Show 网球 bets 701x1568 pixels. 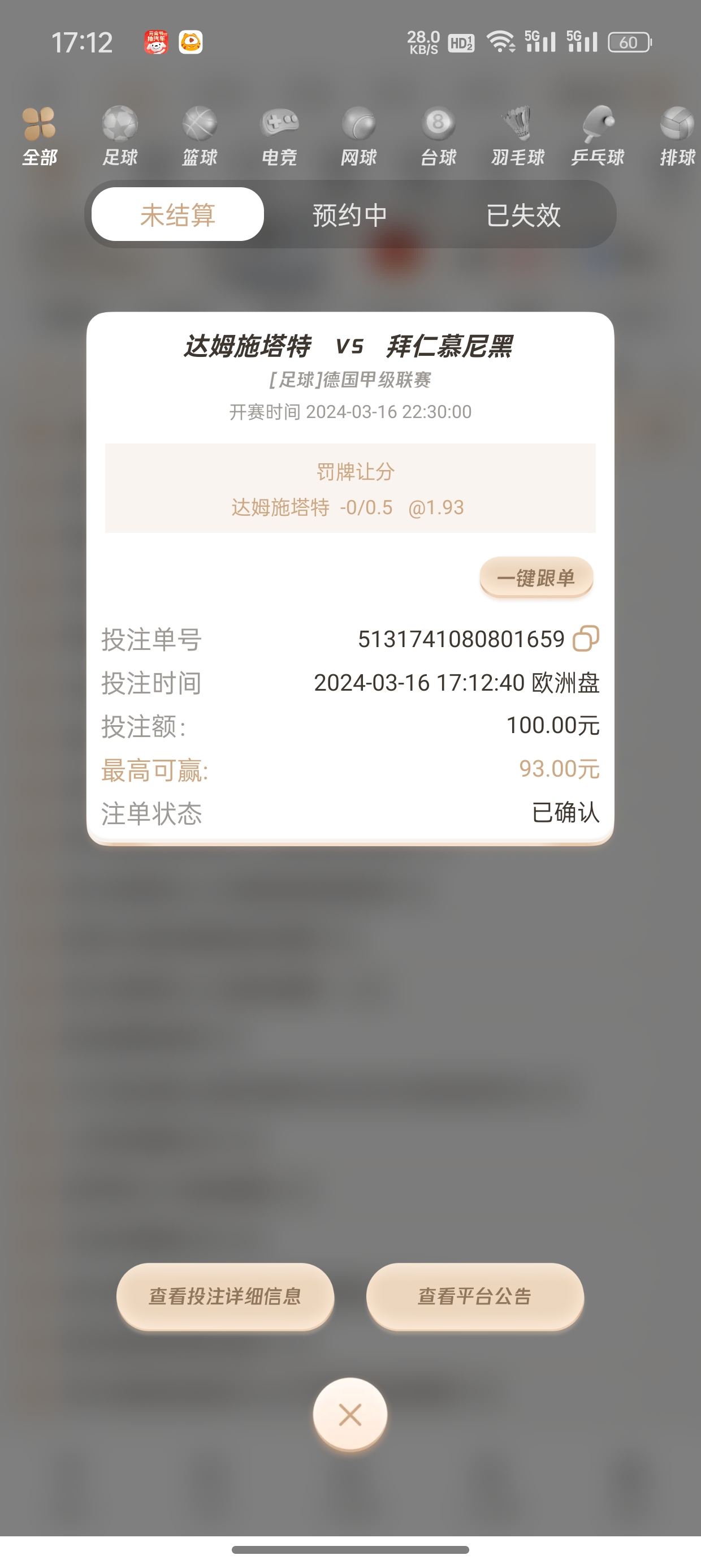[359, 136]
